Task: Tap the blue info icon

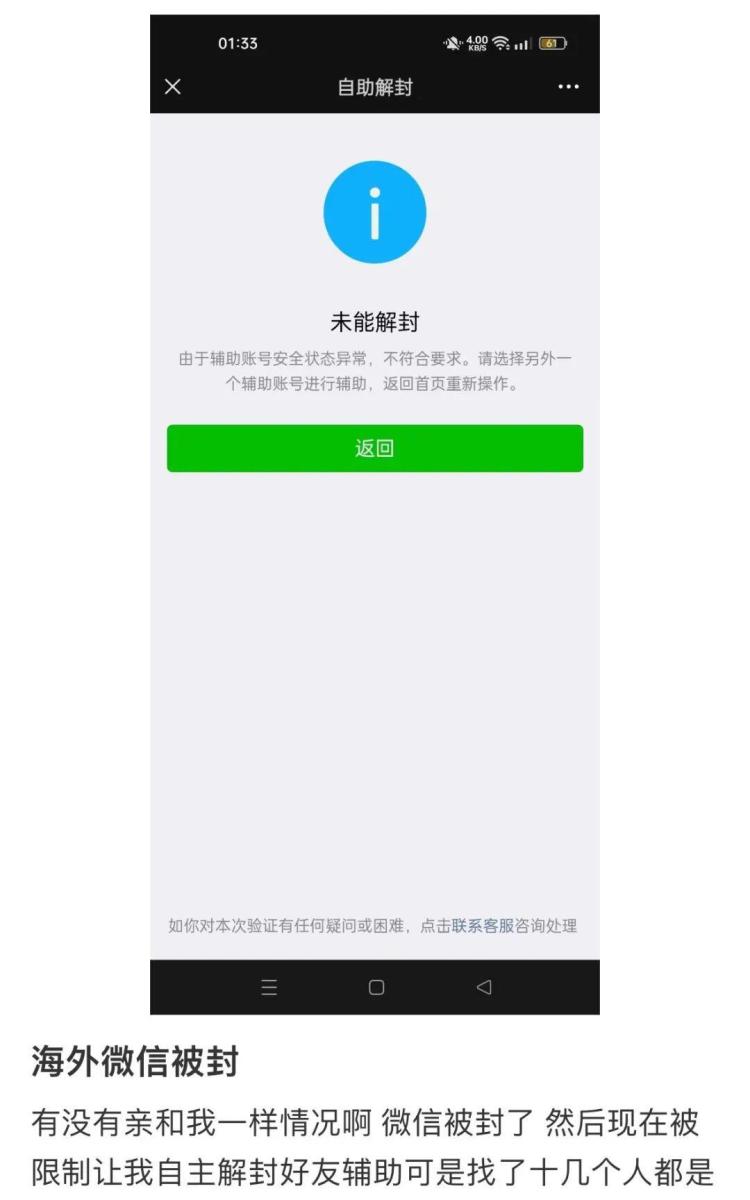Action: tap(376, 212)
